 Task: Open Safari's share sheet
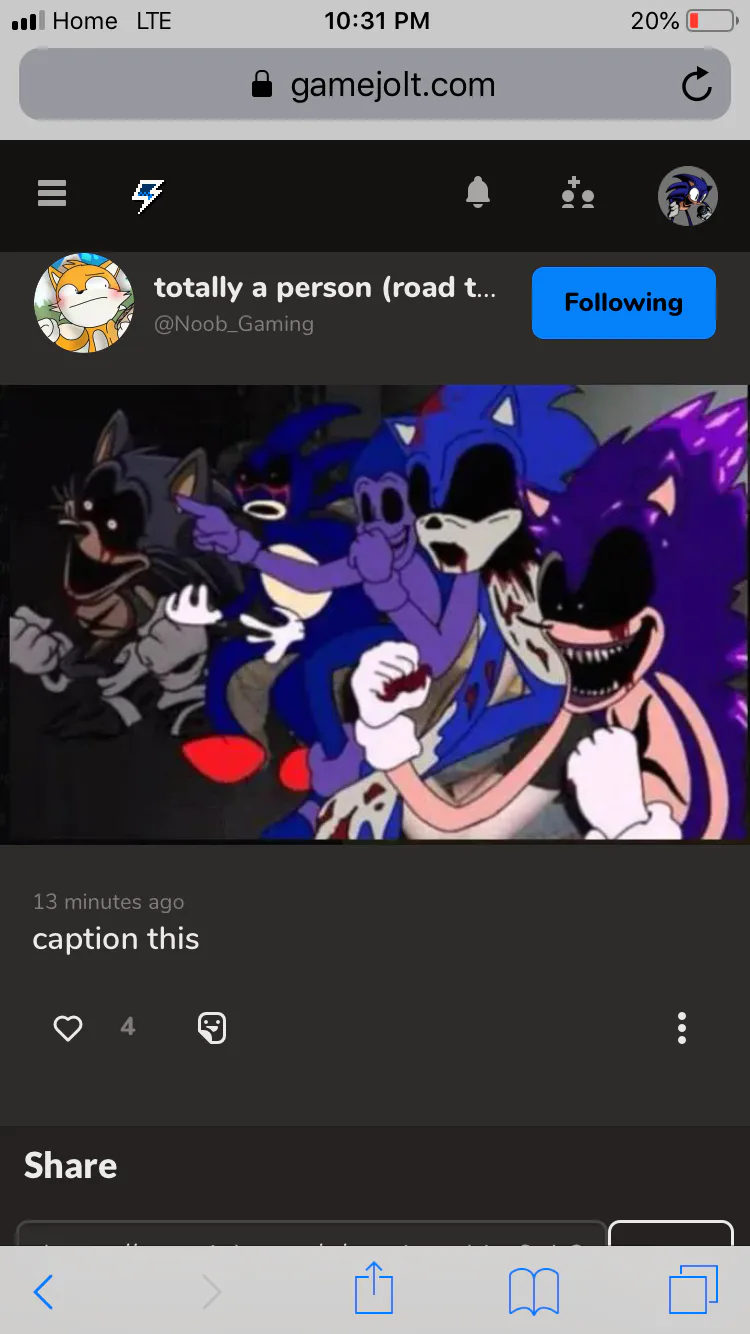pyautogui.click(x=374, y=1288)
